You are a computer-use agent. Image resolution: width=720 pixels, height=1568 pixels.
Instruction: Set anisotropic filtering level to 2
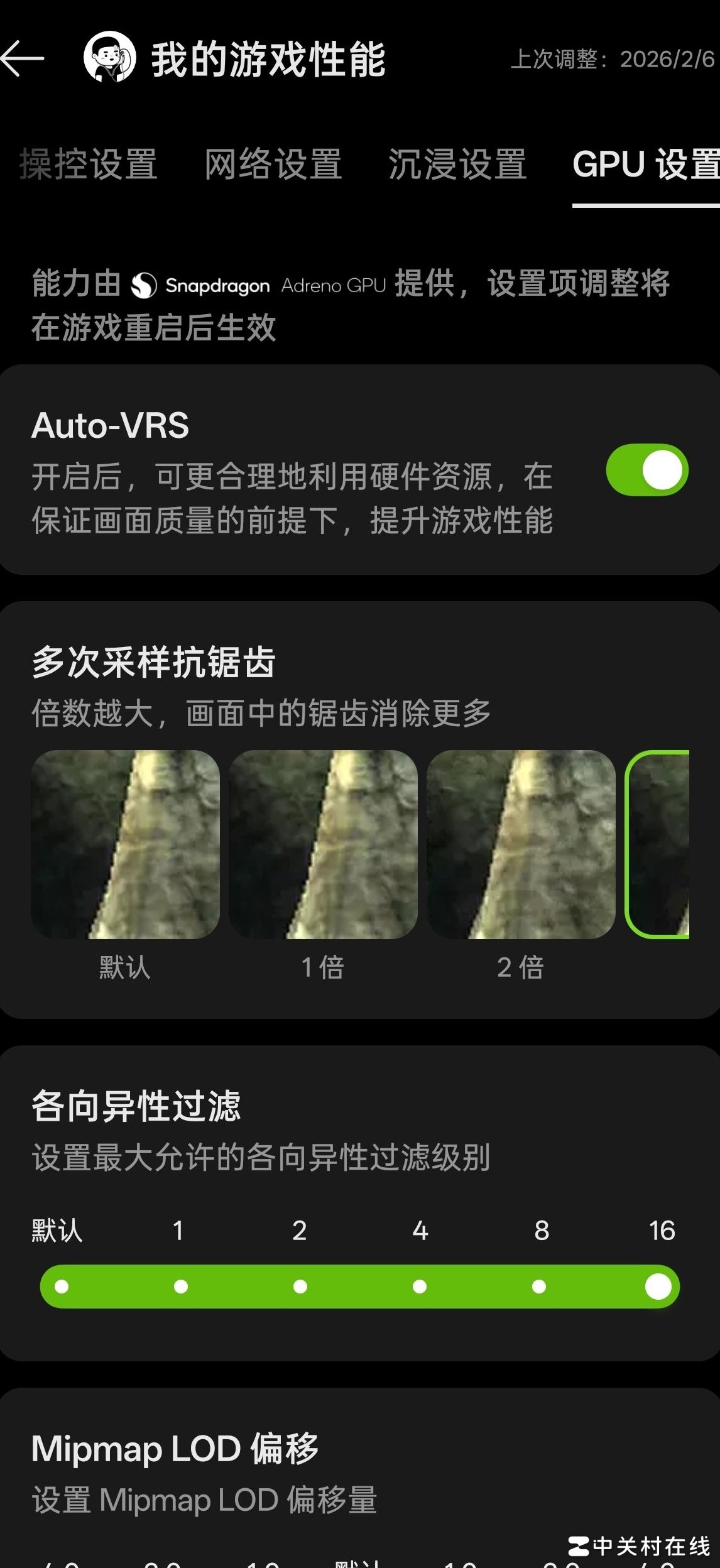tap(300, 1287)
